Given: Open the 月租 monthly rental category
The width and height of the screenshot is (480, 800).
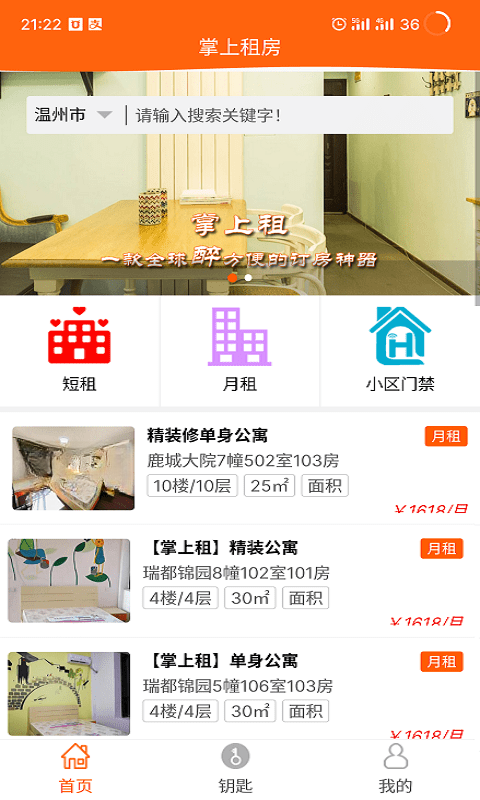Looking at the screenshot, I should [x=240, y=351].
